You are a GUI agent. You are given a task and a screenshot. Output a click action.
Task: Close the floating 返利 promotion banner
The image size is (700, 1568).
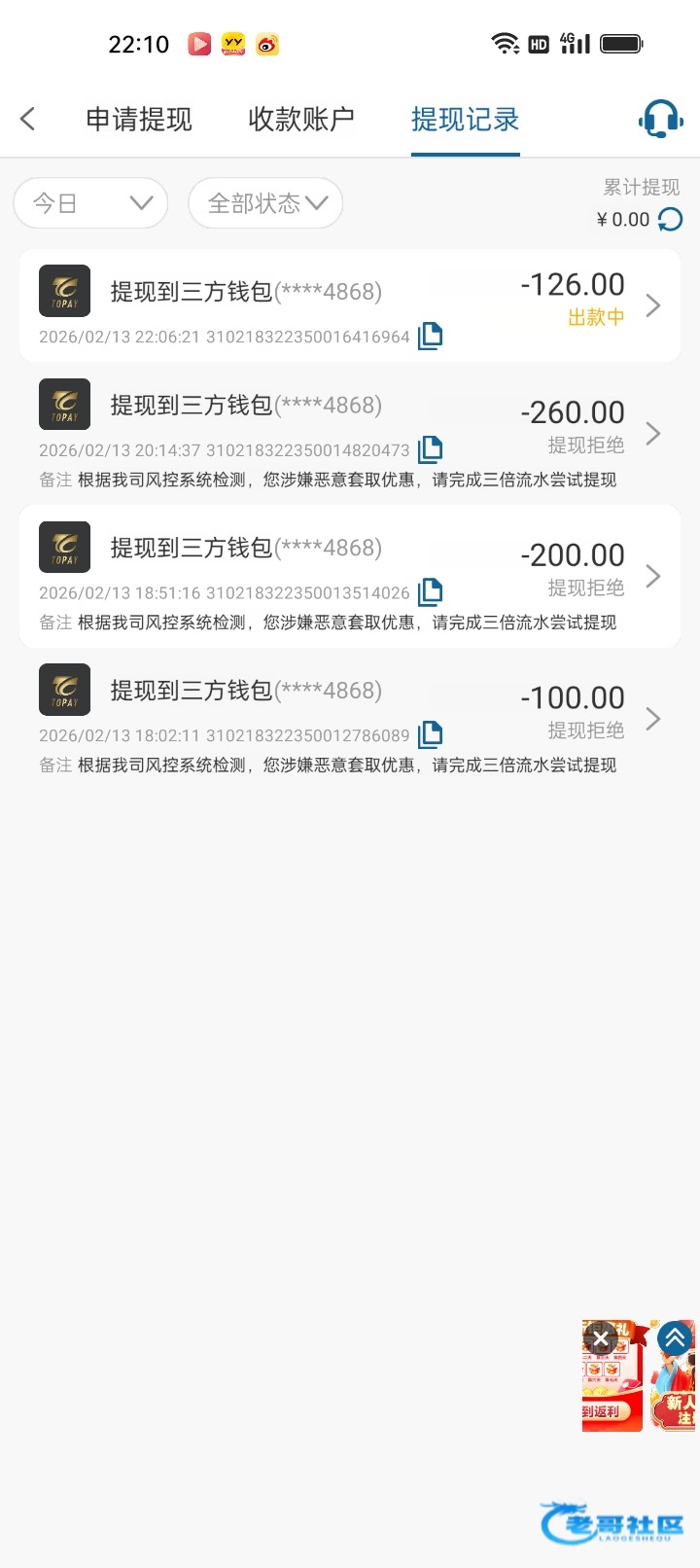601,1338
